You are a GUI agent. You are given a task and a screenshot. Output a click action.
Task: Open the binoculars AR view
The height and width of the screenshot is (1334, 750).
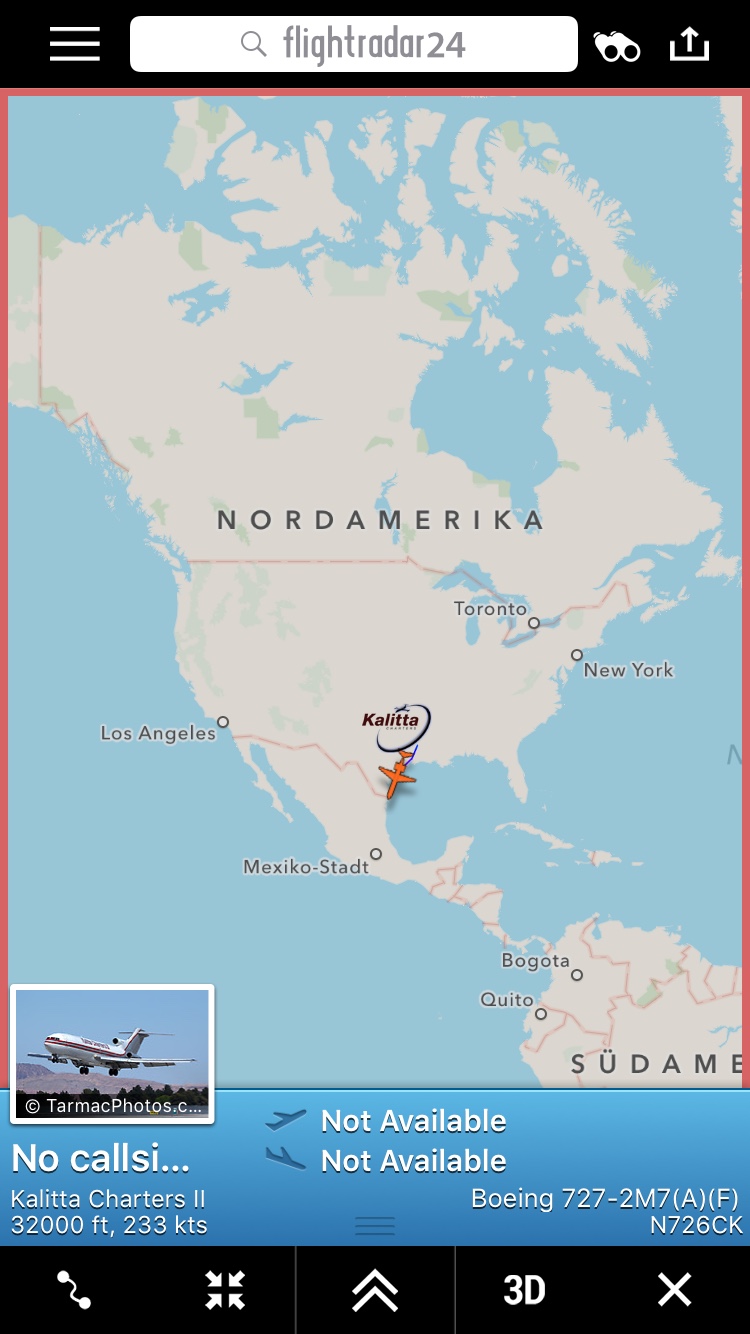617,46
